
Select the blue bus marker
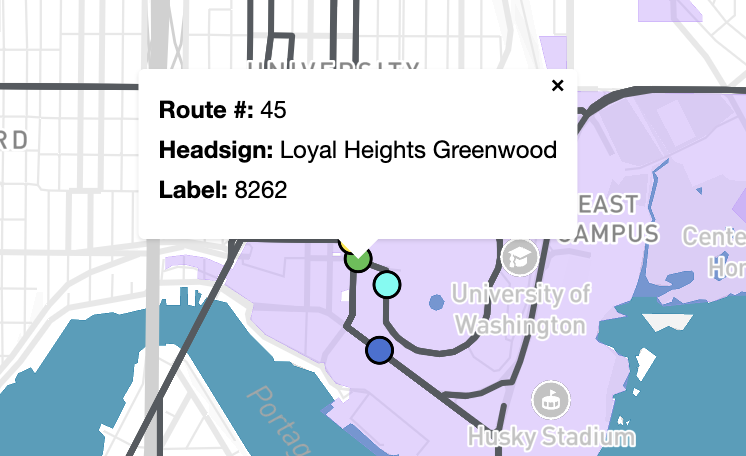click(x=379, y=351)
